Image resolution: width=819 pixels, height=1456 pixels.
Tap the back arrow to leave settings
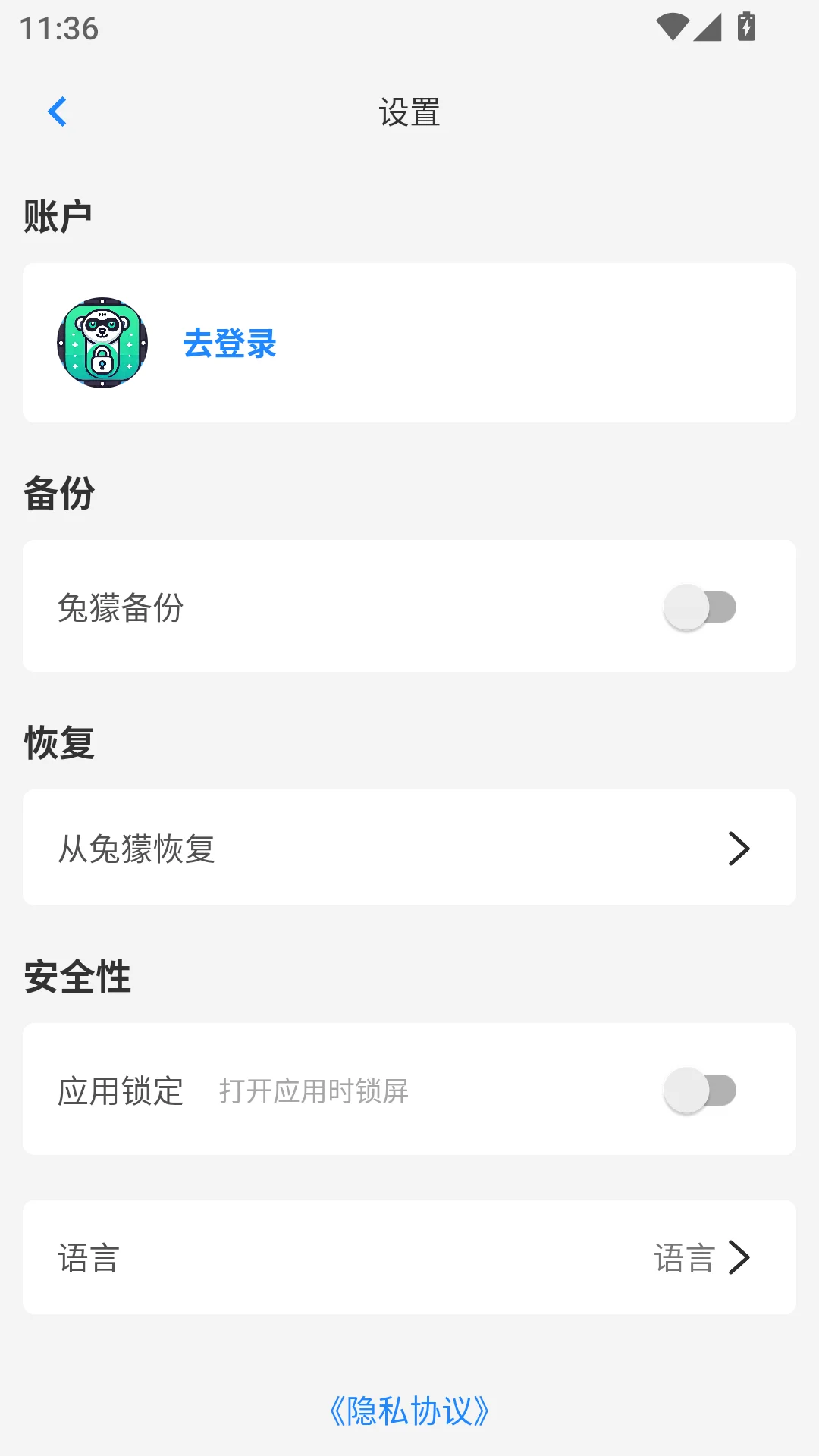click(x=58, y=111)
